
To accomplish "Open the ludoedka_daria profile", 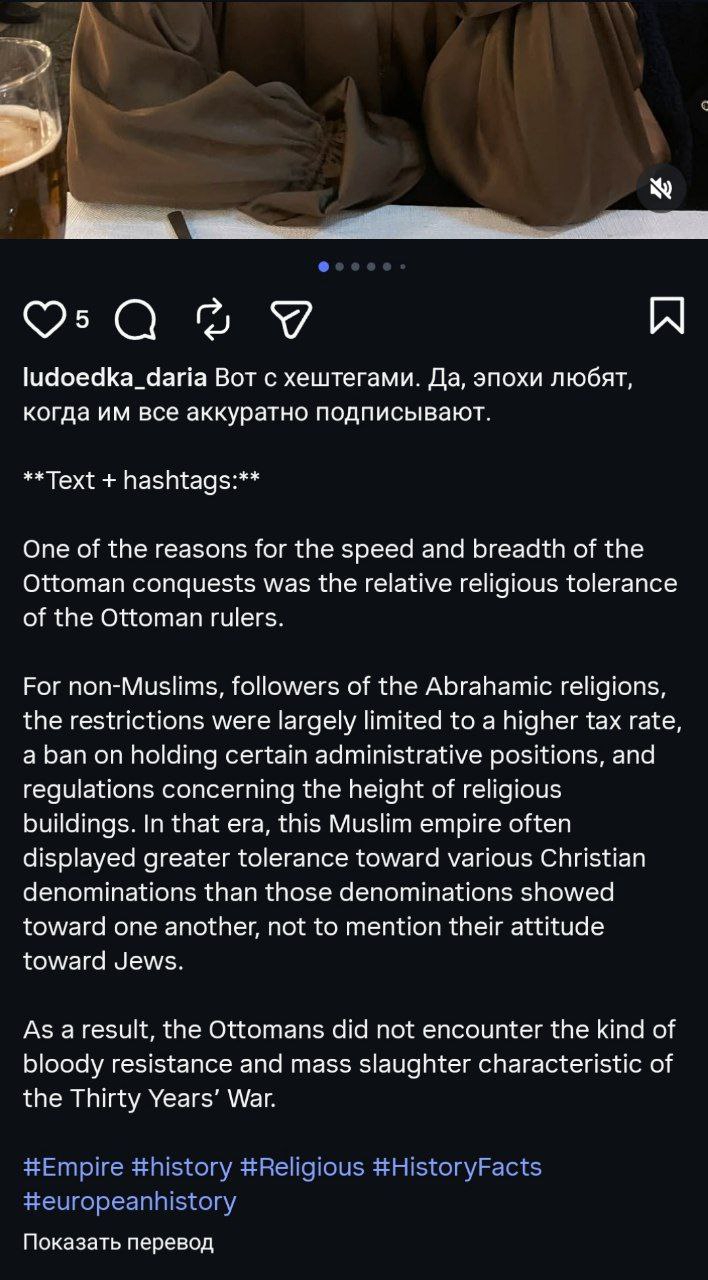I will (114, 378).
